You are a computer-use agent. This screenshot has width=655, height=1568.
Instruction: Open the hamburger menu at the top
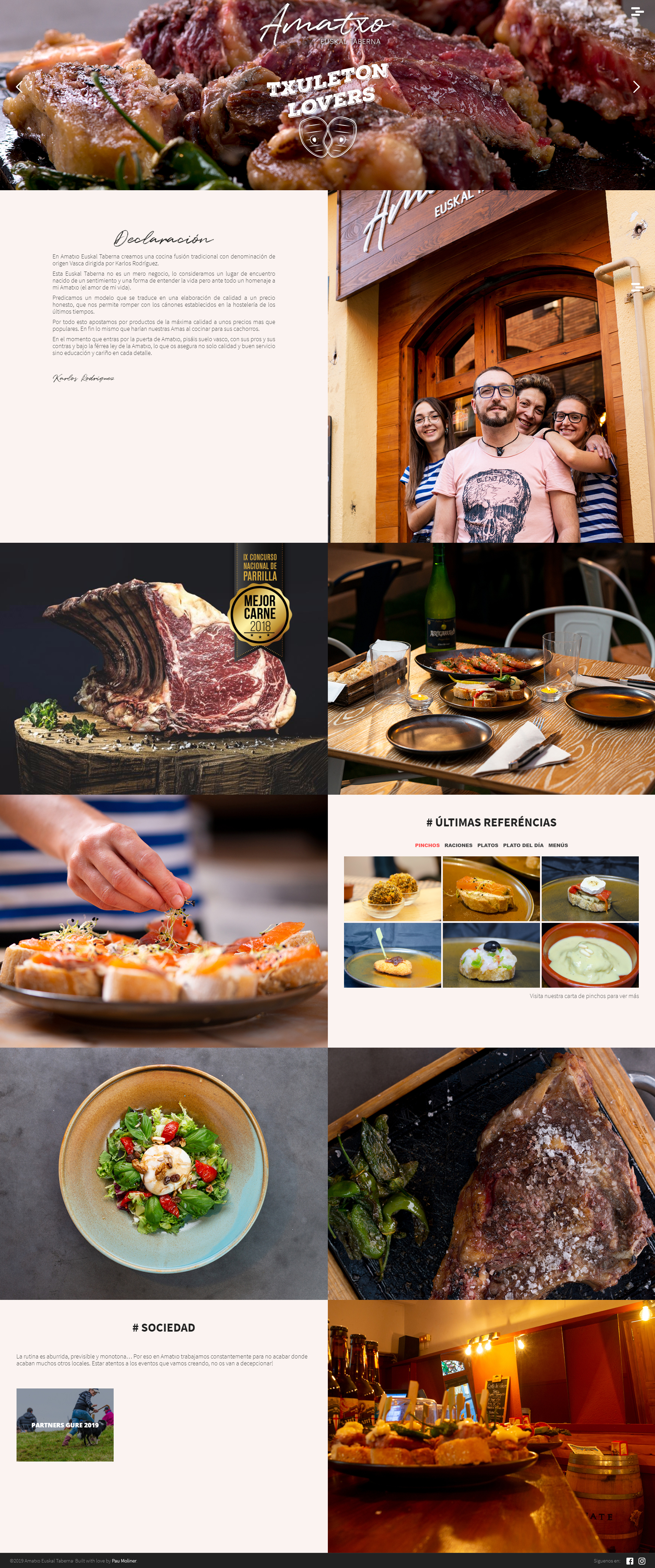pos(637,12)
